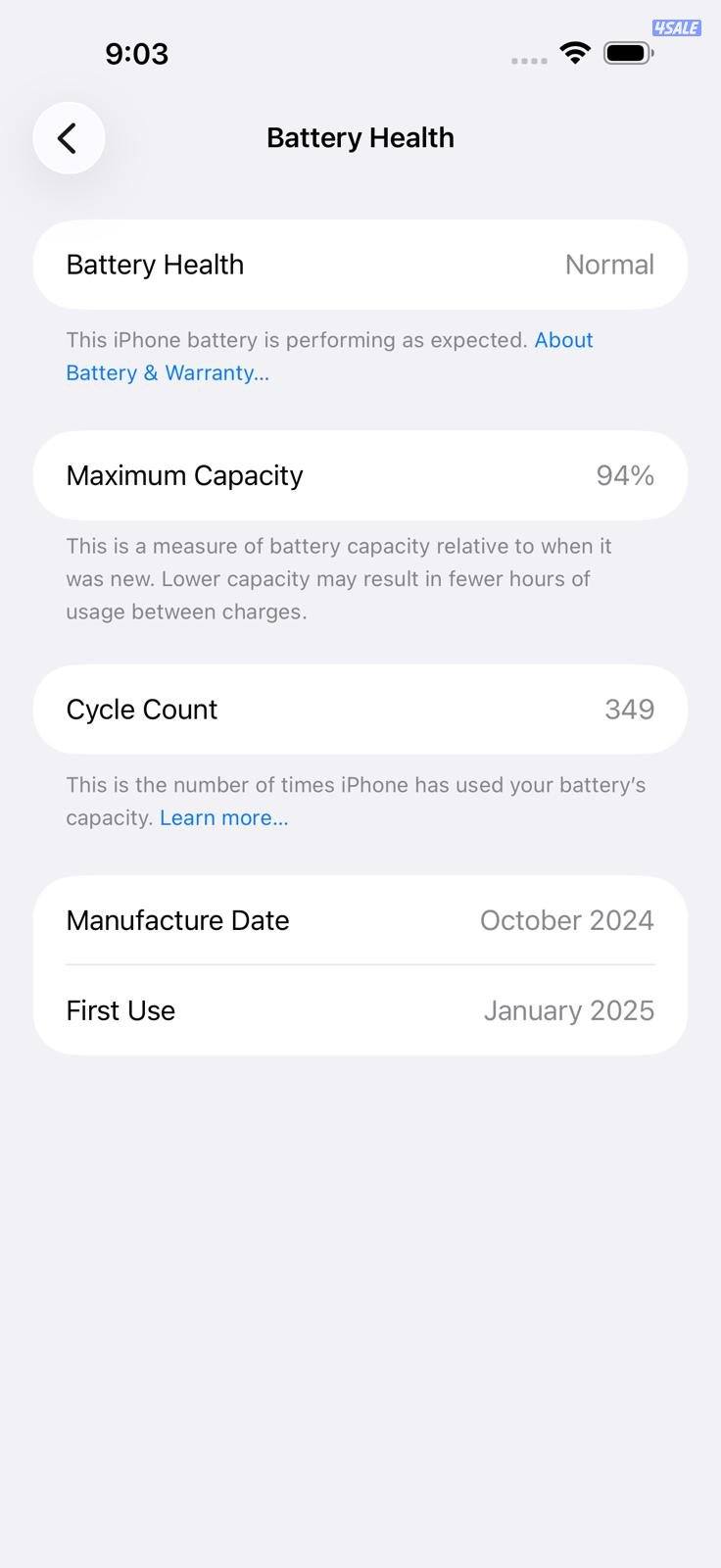Image resolution: width=721 pixels, height=1568 pixels.
Task: Select the Battery Health row showing Normal
Action: coord(360,265)
